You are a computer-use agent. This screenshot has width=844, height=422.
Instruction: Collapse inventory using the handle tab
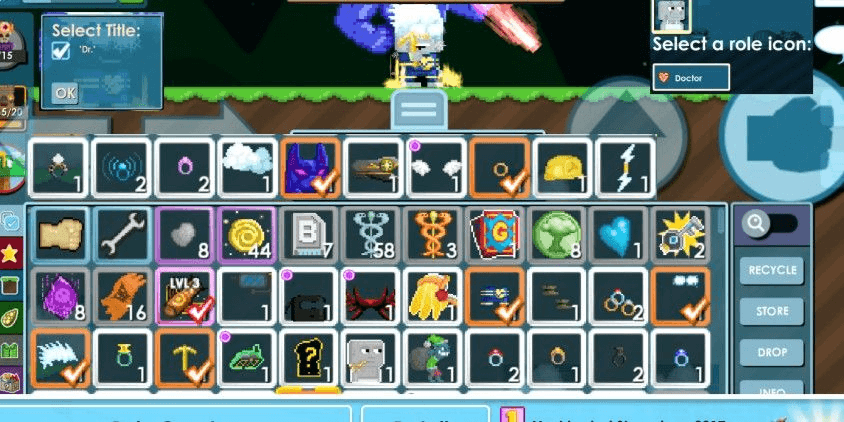coord(418,109)
